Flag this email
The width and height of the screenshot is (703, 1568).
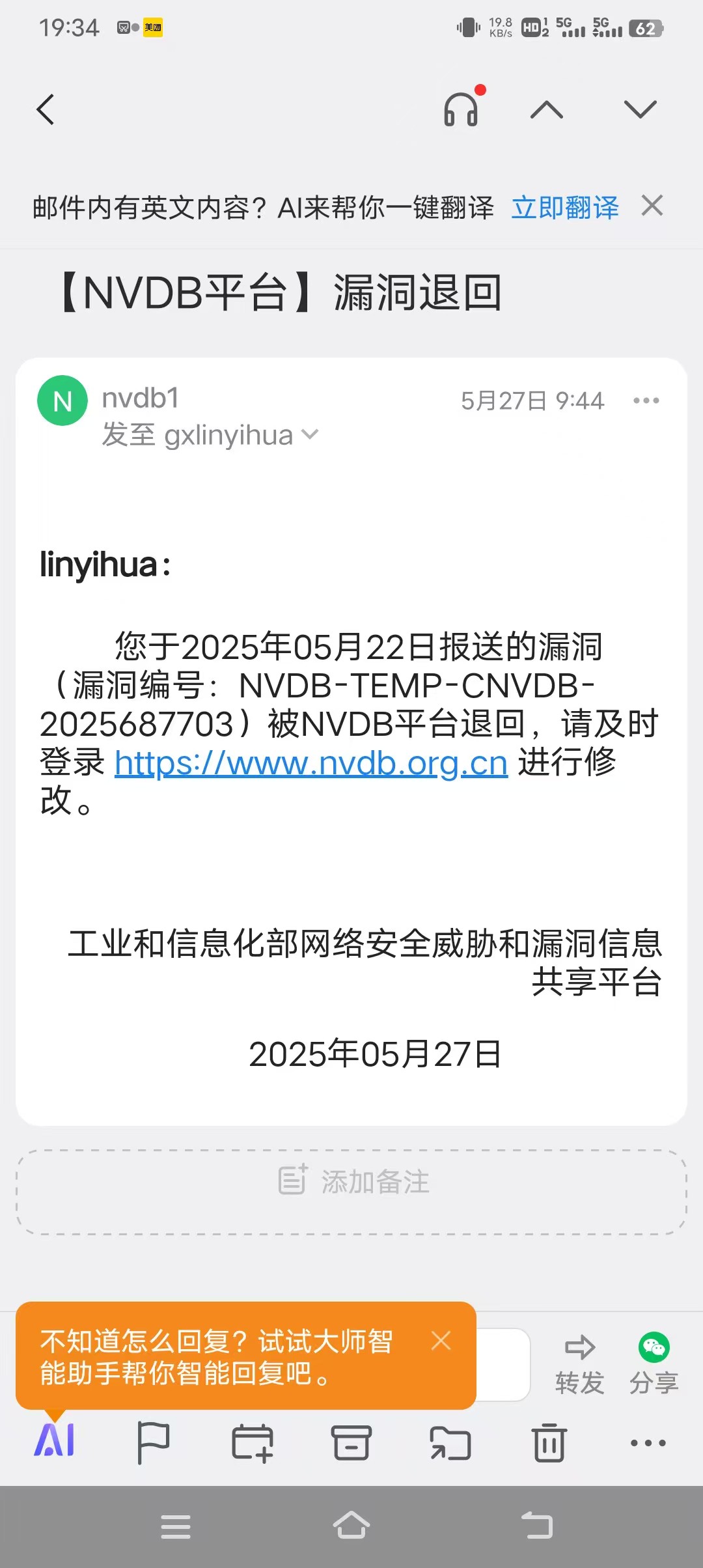(154, 1443)
